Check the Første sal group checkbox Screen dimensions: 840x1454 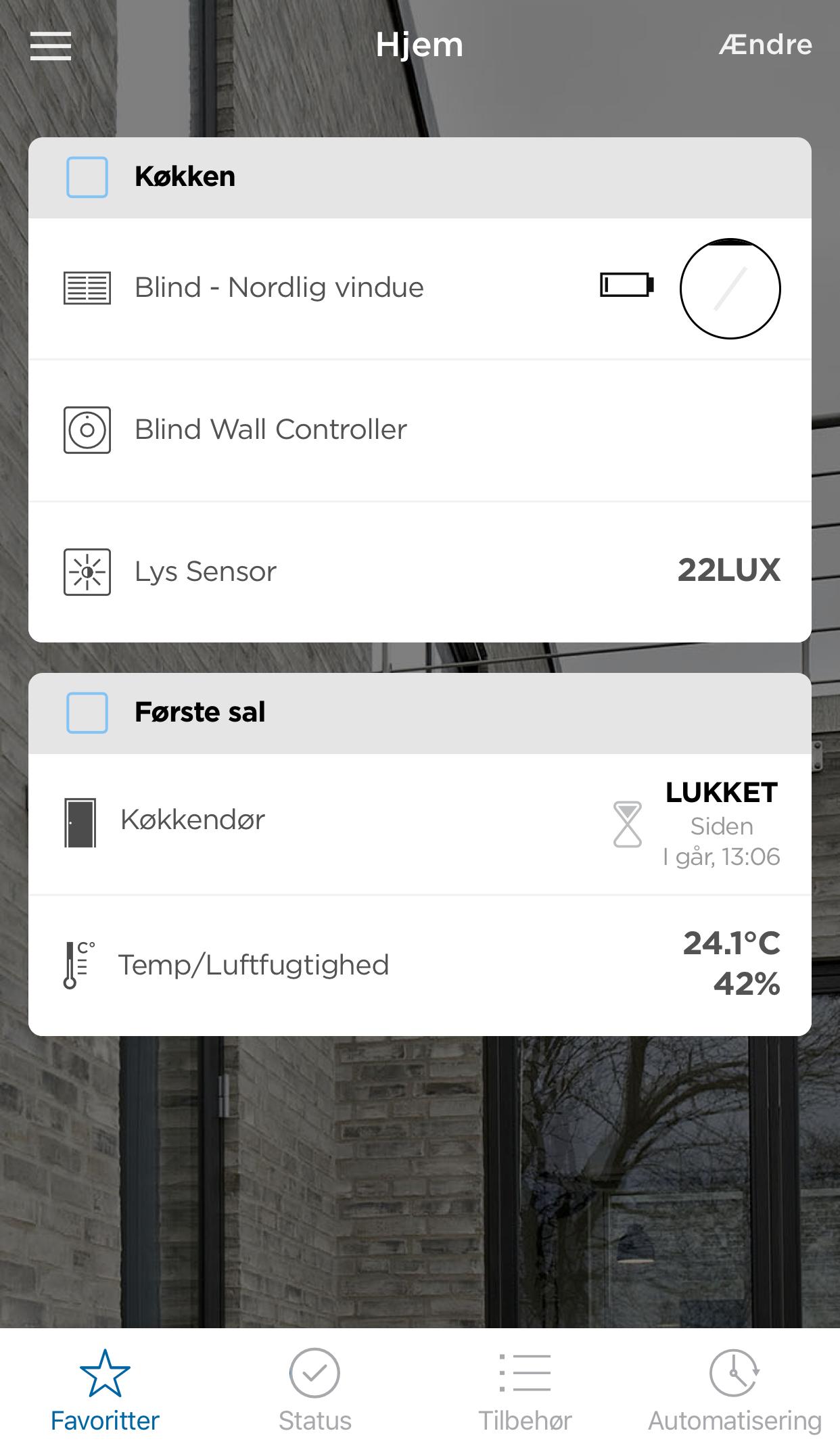(87, 713)
